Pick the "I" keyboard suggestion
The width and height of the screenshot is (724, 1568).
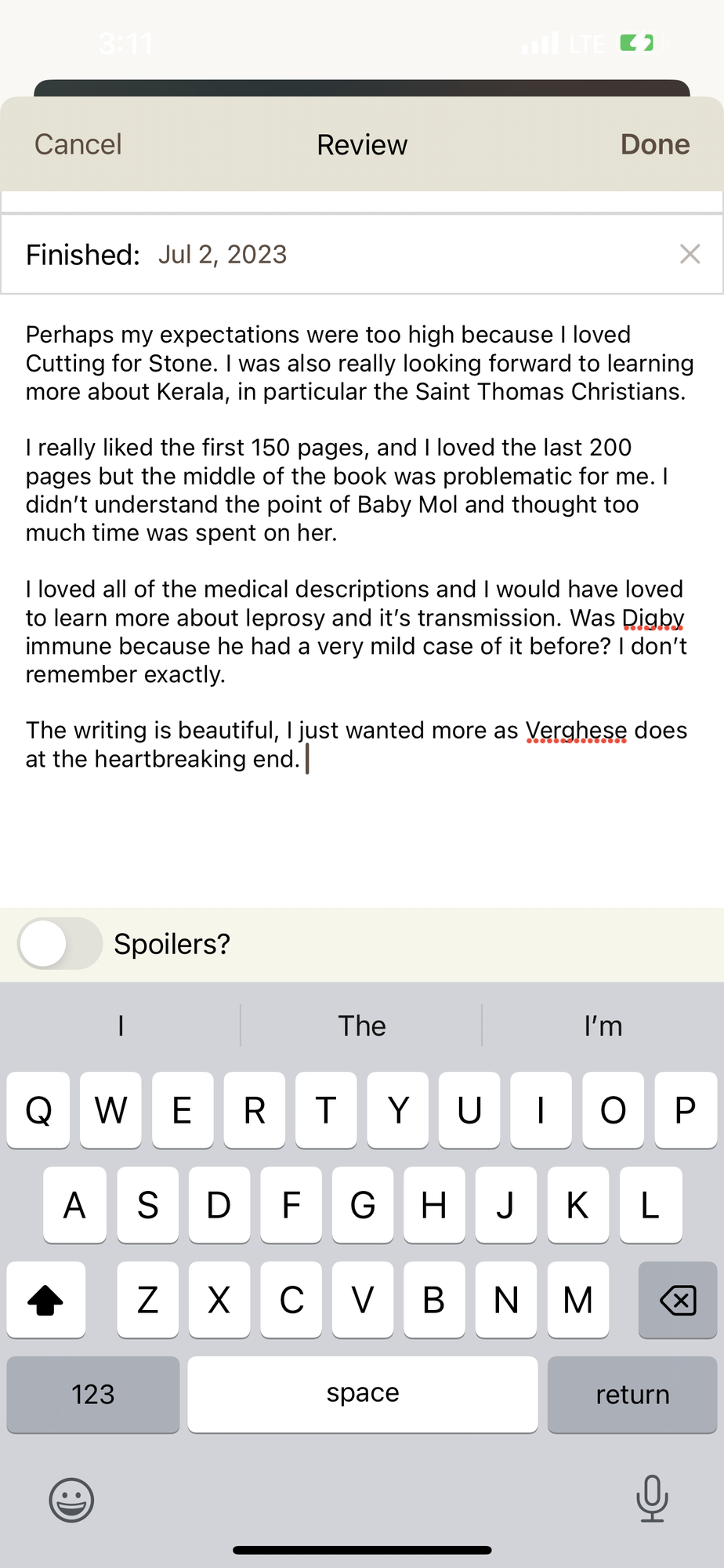121,1025
